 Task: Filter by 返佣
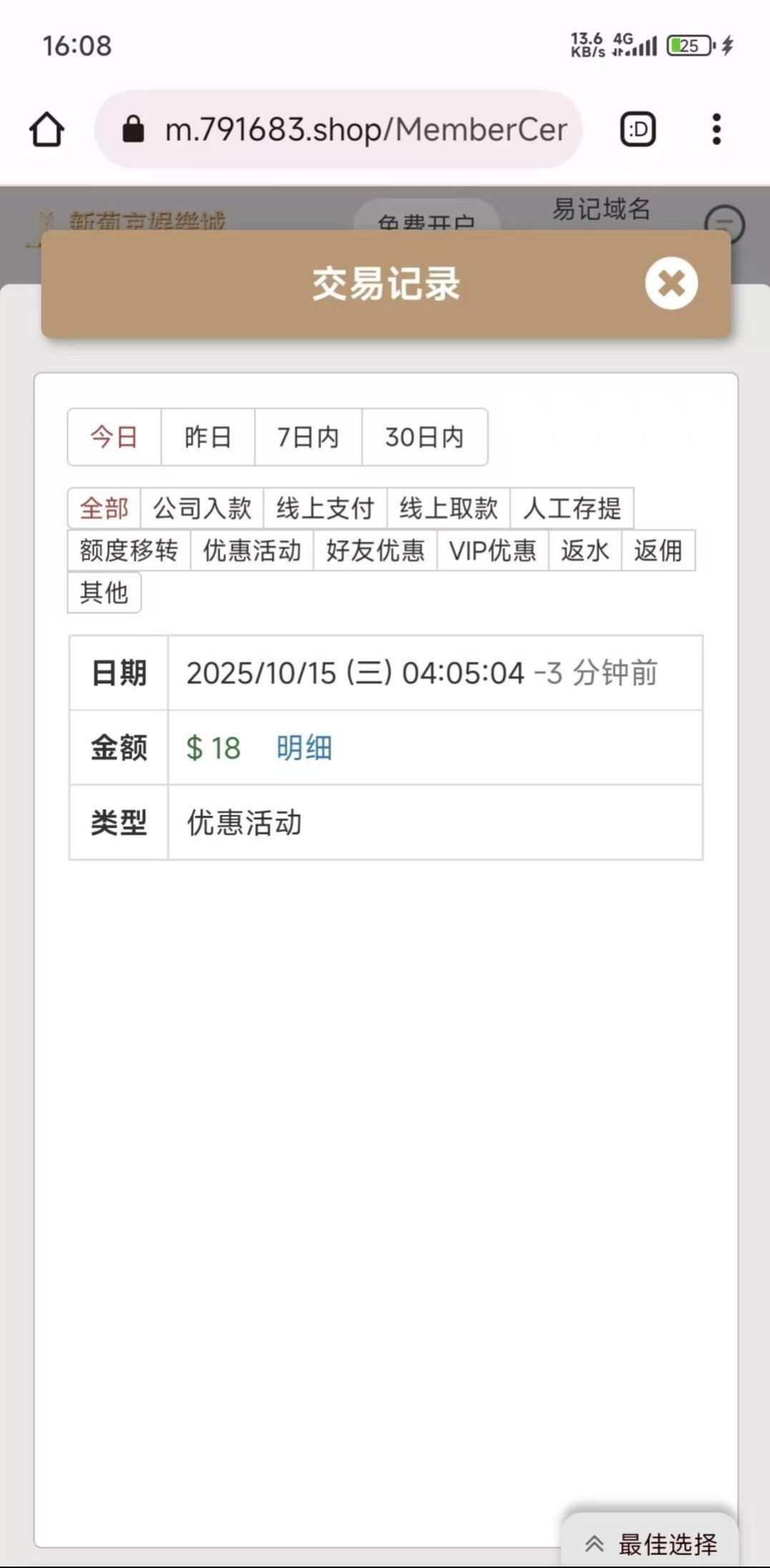[x=658, y=551]
